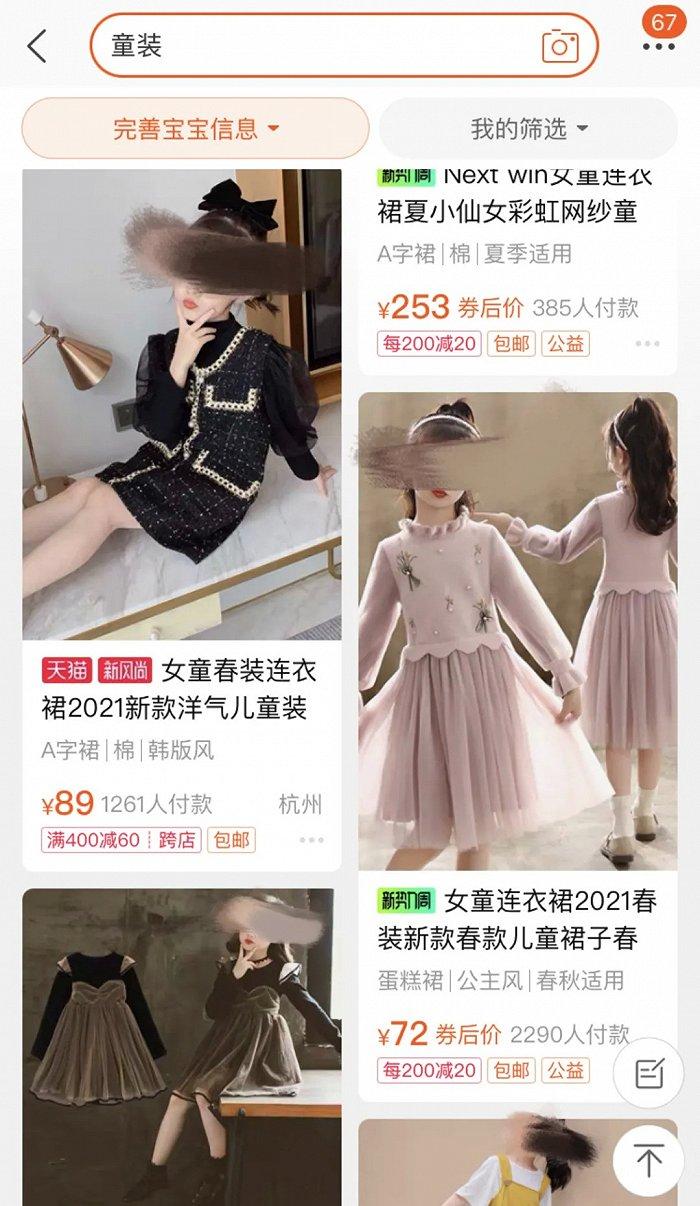700x1206 pixels.
Task: Expand the 我的筛选 filter dropdown
Action: coord(530,129)
